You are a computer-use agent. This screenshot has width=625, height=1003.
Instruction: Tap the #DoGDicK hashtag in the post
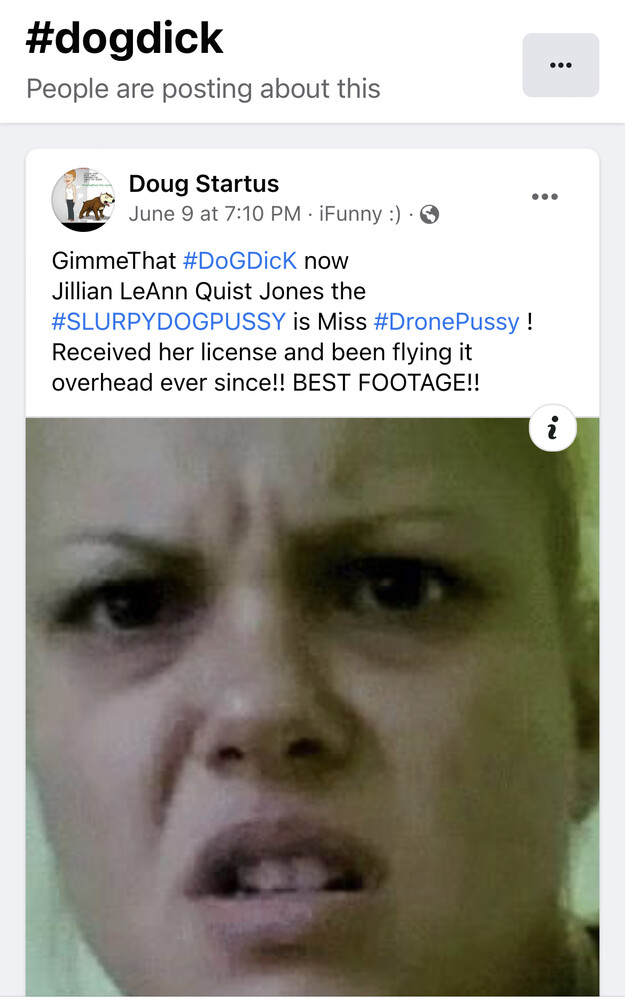[x=240, y=262]
